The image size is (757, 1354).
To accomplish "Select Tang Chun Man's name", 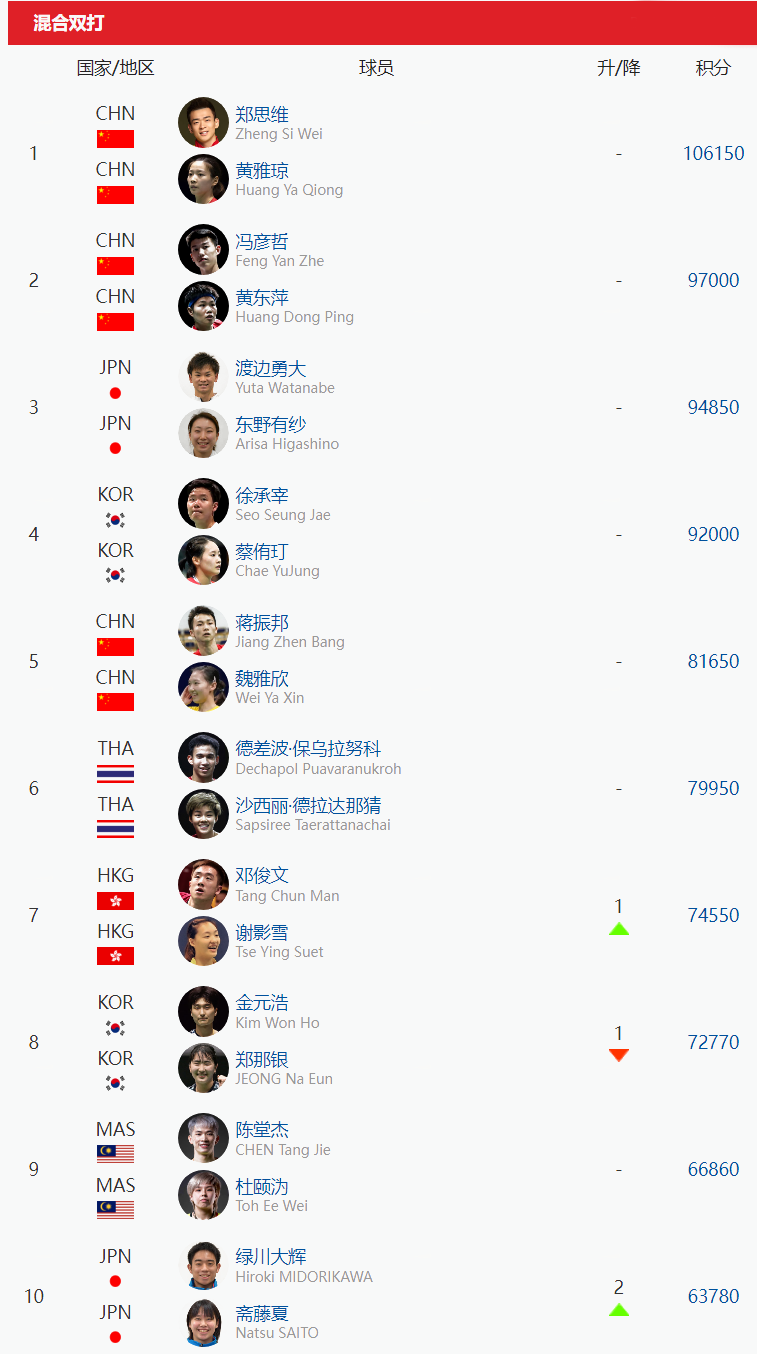I will (262, 877).
